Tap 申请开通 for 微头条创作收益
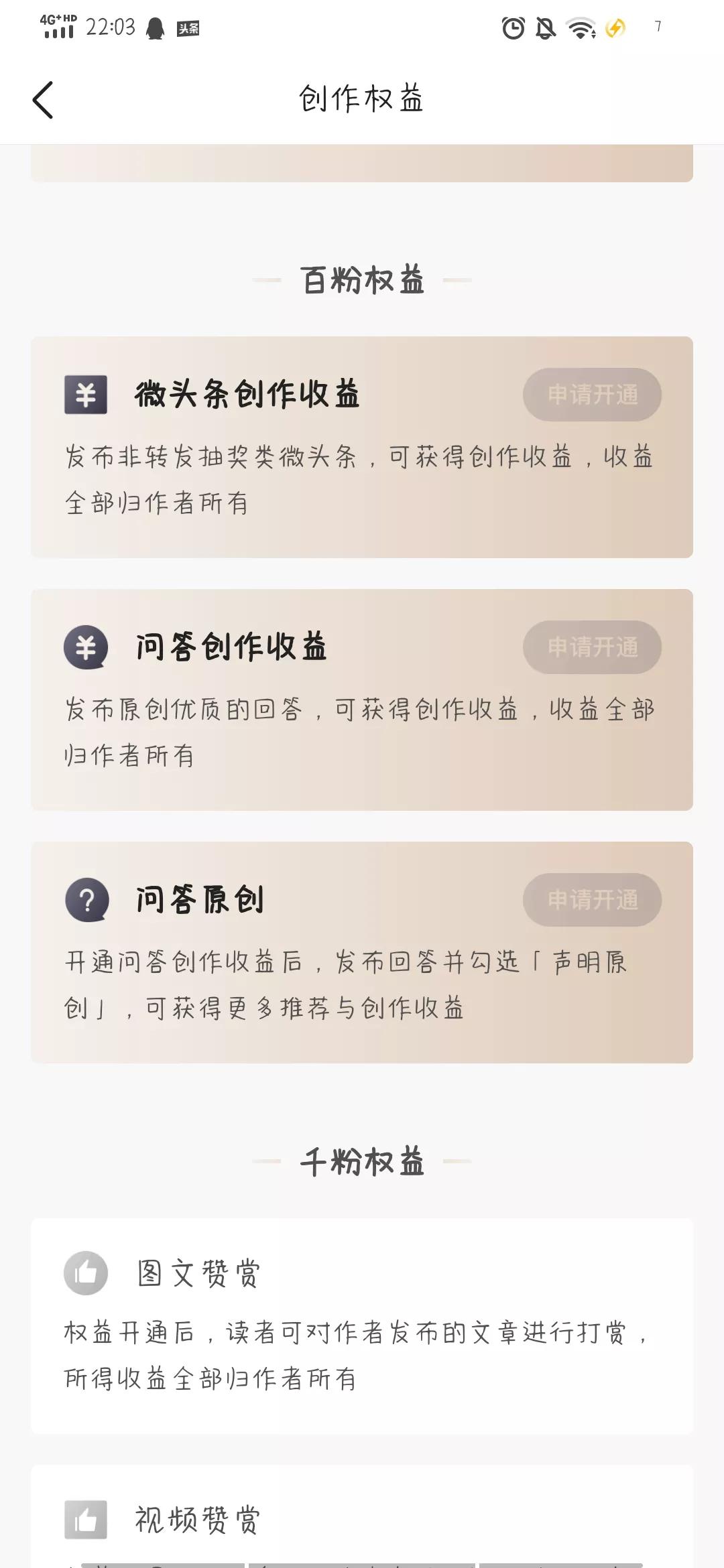724x1568 pixels. 592,395
